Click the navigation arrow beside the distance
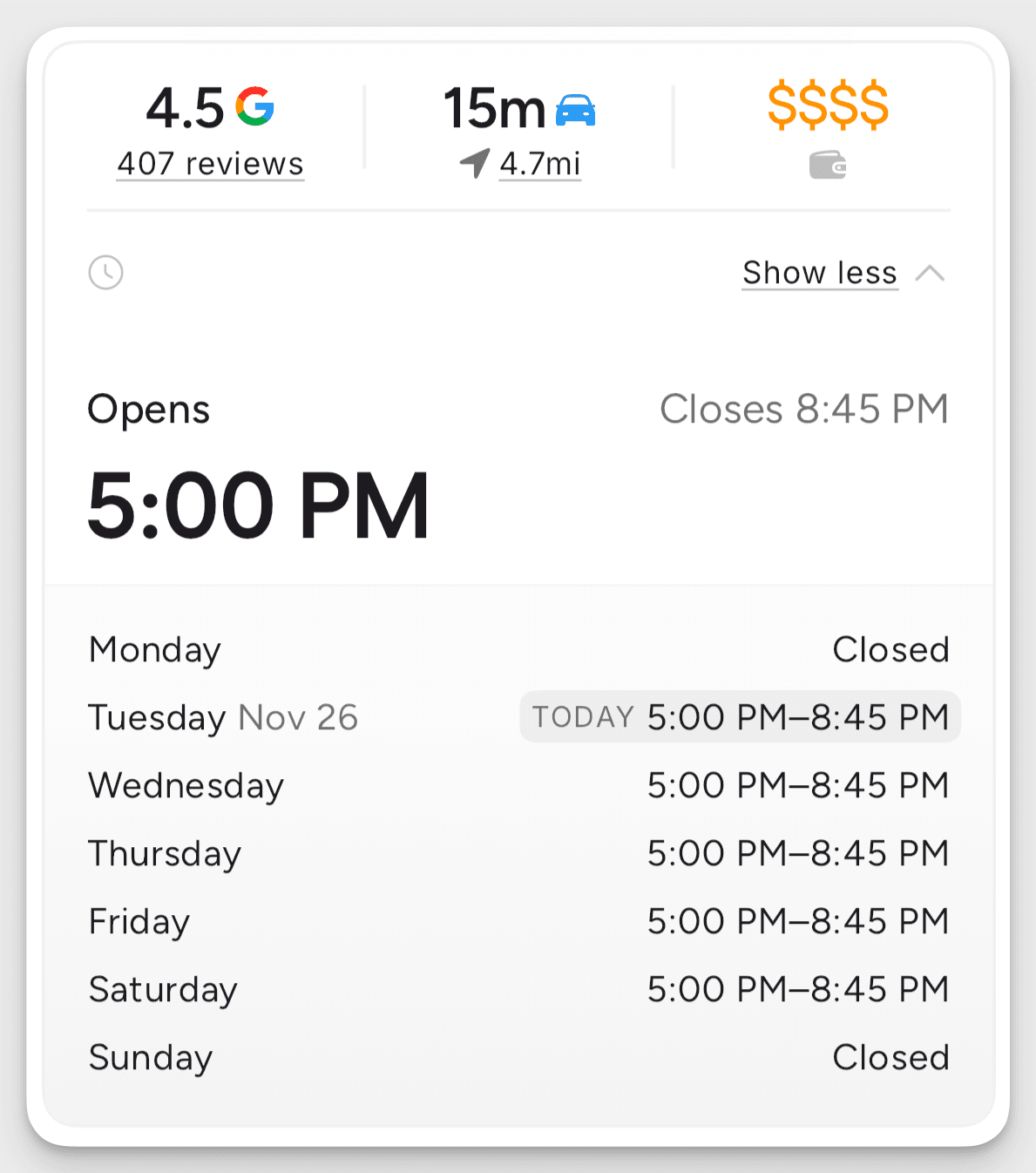This screenshot has height=1173, width=1036. coord(474,164)
